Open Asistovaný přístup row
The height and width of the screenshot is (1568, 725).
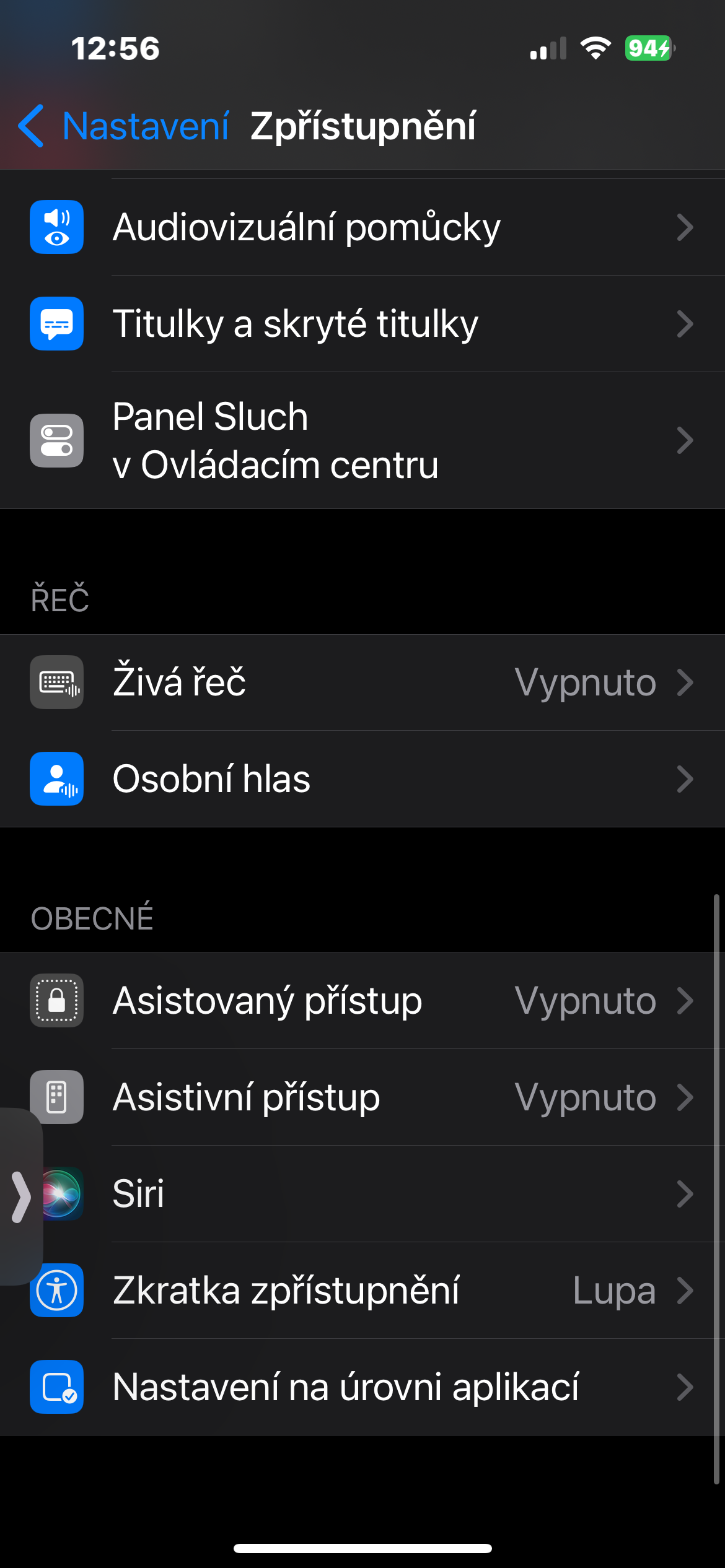(x=362, y=1001)
